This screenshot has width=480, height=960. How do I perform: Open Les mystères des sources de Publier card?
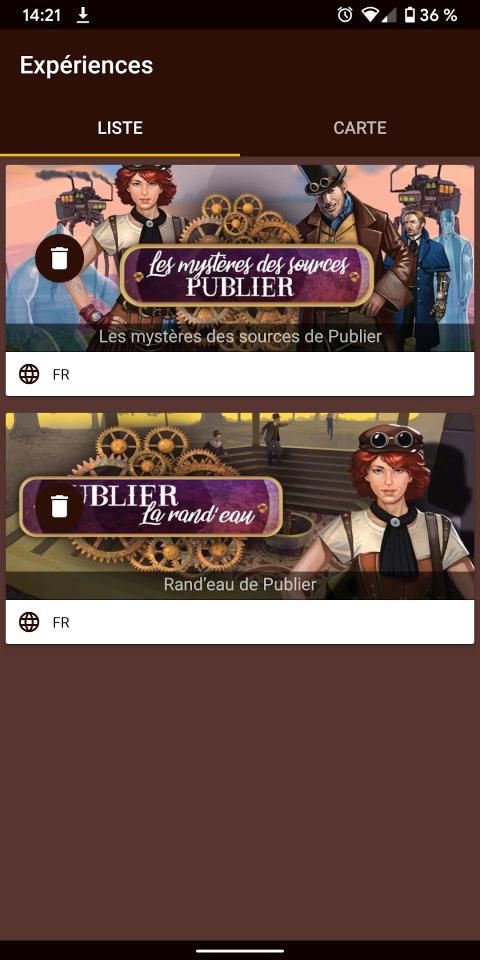(240, 280)
